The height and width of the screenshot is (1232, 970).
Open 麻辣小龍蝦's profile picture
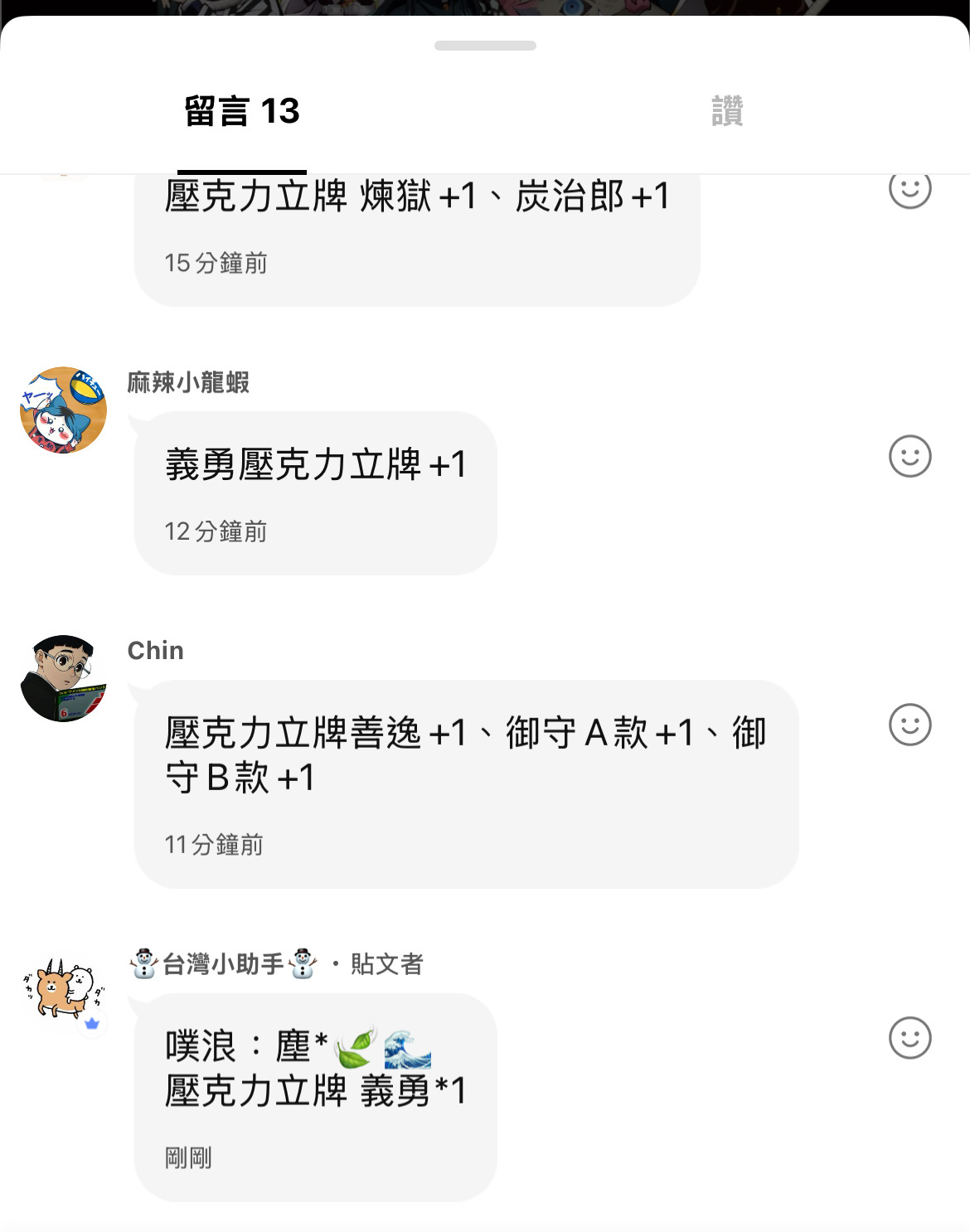coord(63,410)
